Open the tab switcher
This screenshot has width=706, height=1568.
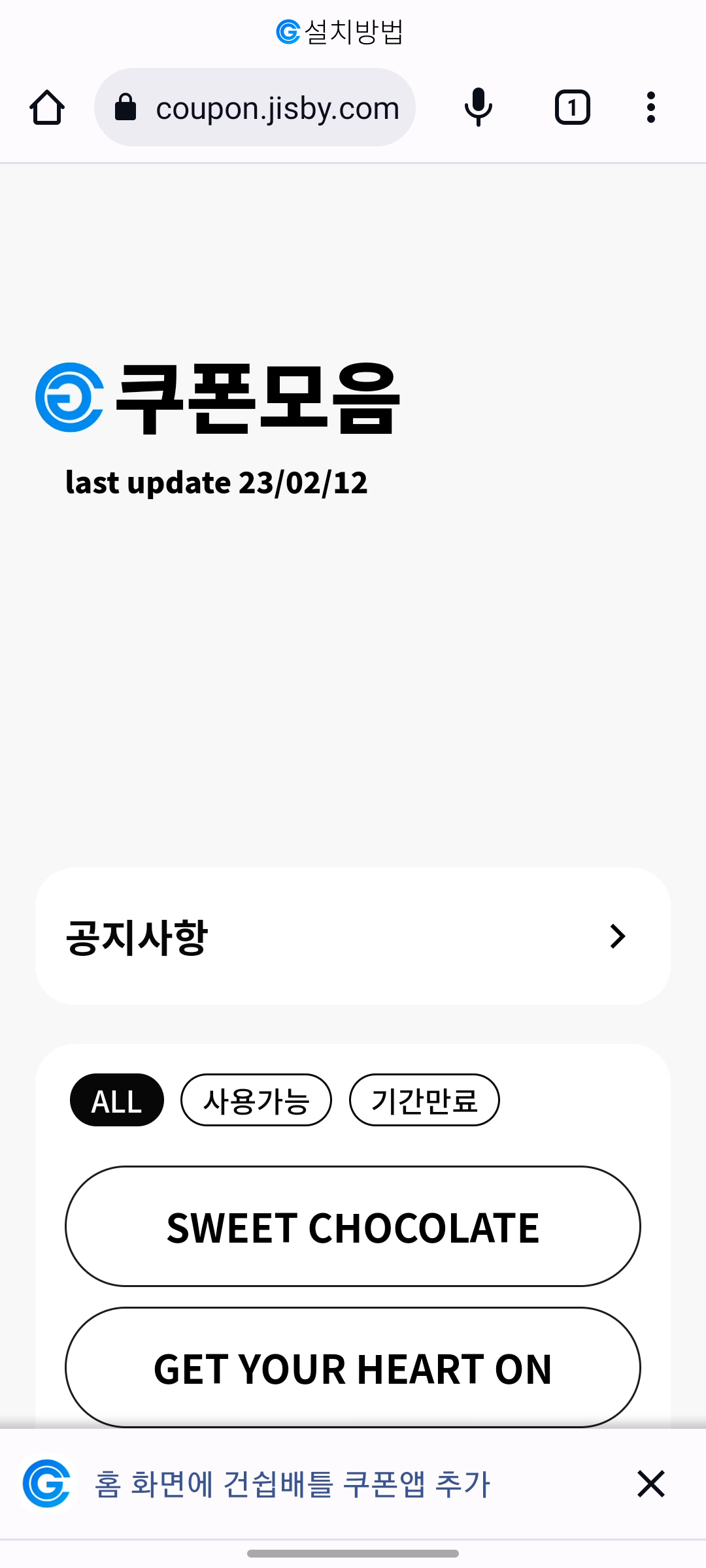pyautogui.click(x=572, y=108)
